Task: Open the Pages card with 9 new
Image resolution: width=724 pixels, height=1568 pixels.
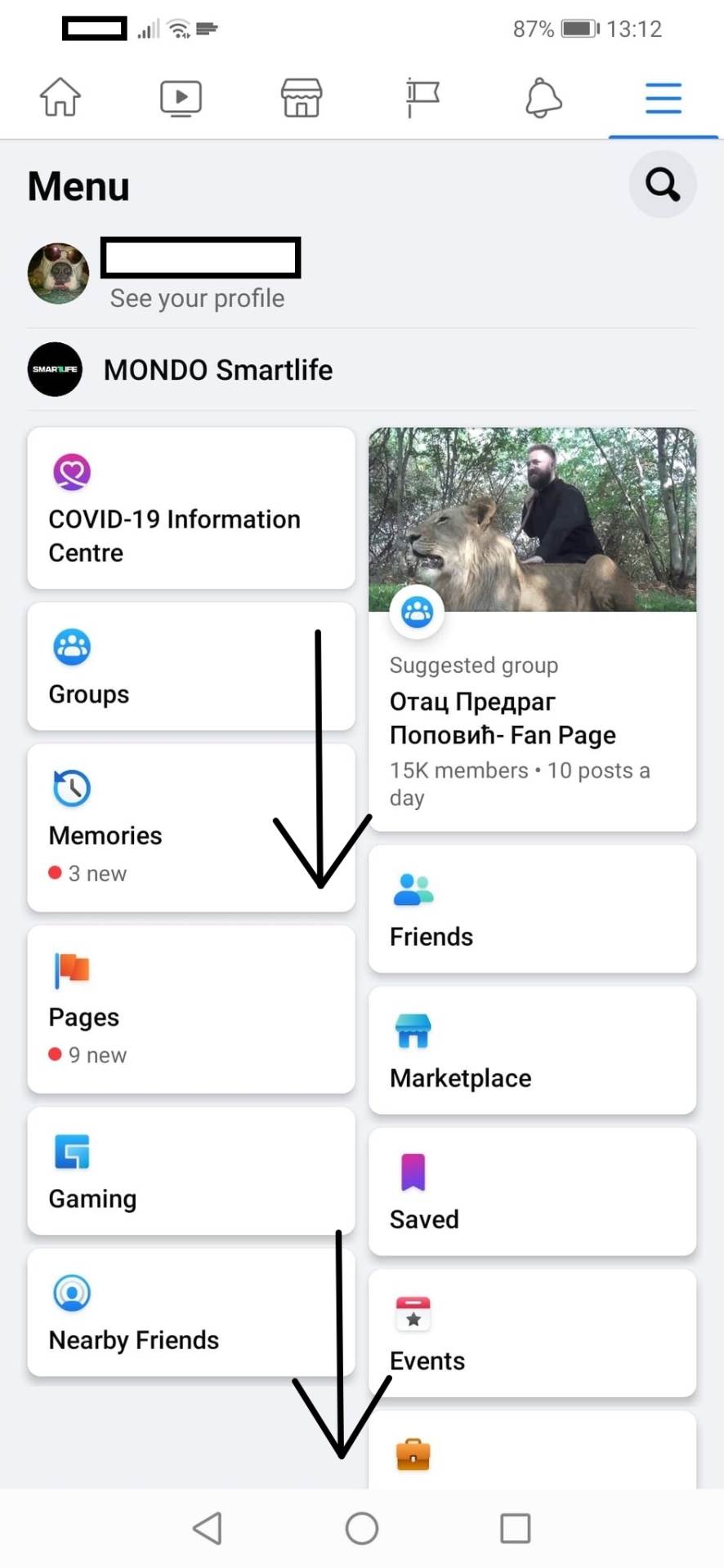Action: (190, 1009)
